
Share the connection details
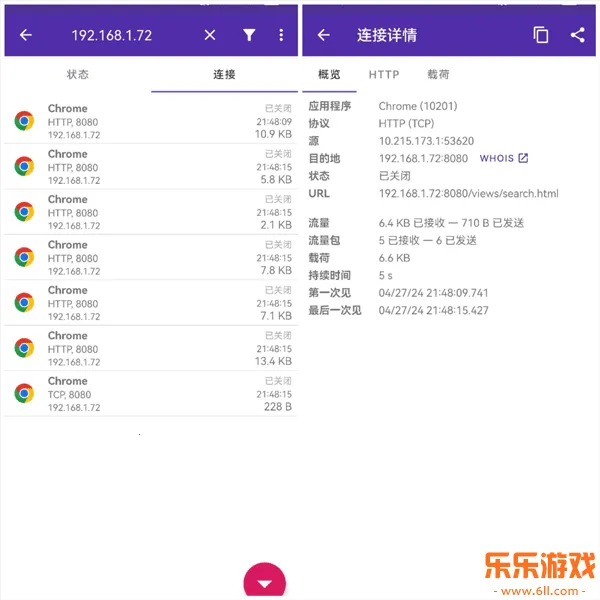[577, 35]
